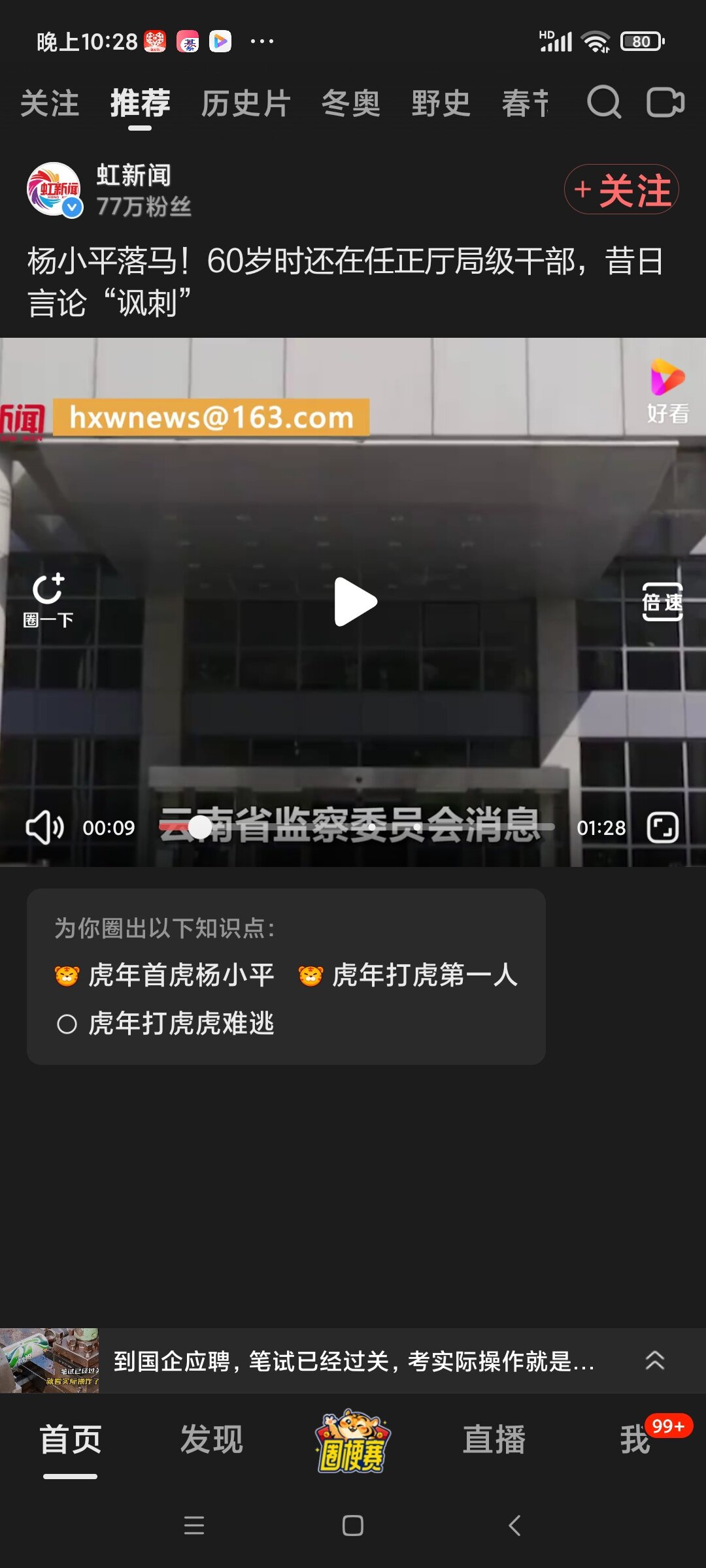Open the search icon
Viewport: 706px width, 1568px height.
coord(603,103)
